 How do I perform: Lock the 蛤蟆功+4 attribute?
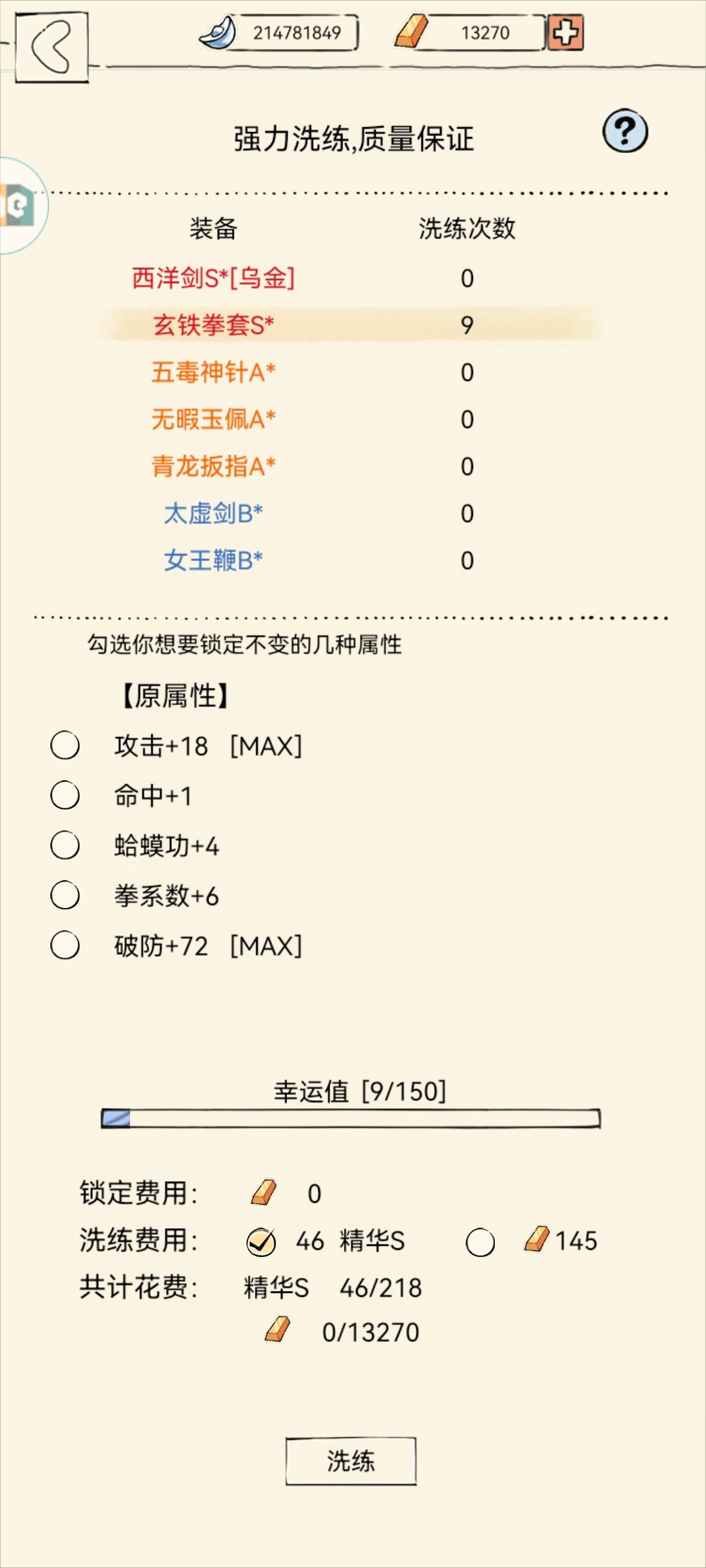tap(65, 845)
